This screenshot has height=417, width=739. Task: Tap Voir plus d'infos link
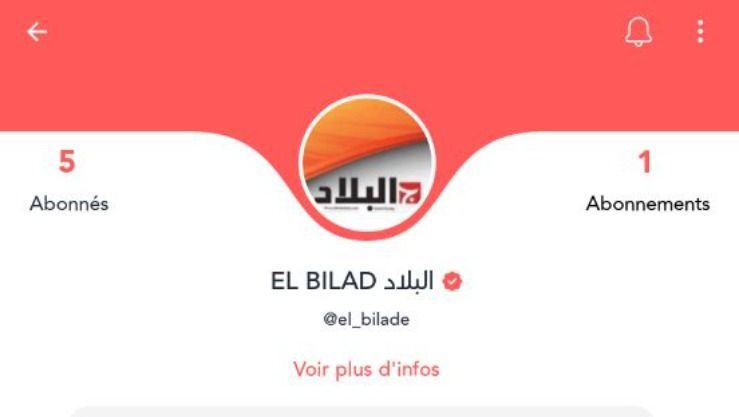pyautogui.click(x=366, y=369)
